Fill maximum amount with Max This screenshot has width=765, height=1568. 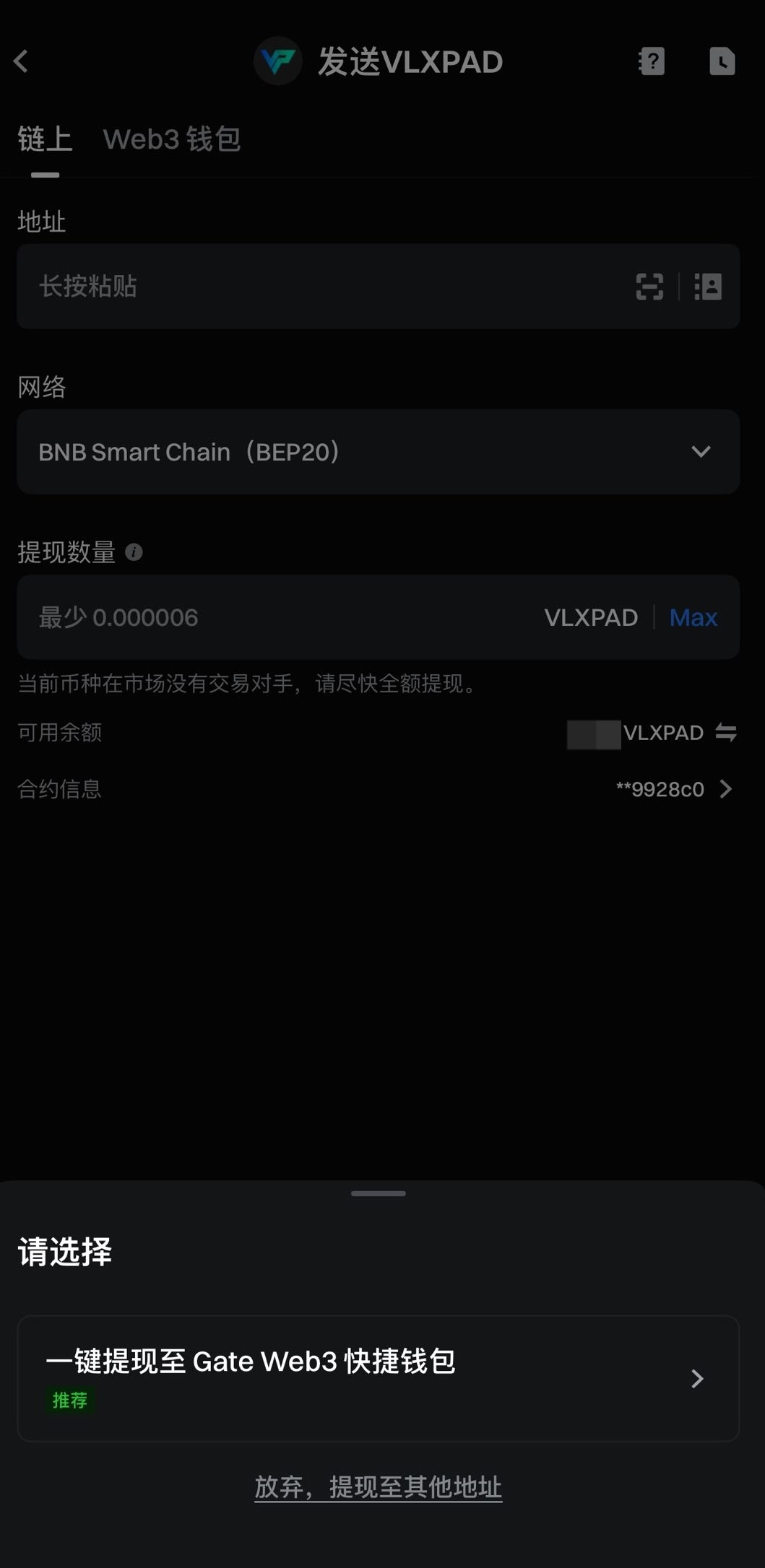click(x=693, y=617)
